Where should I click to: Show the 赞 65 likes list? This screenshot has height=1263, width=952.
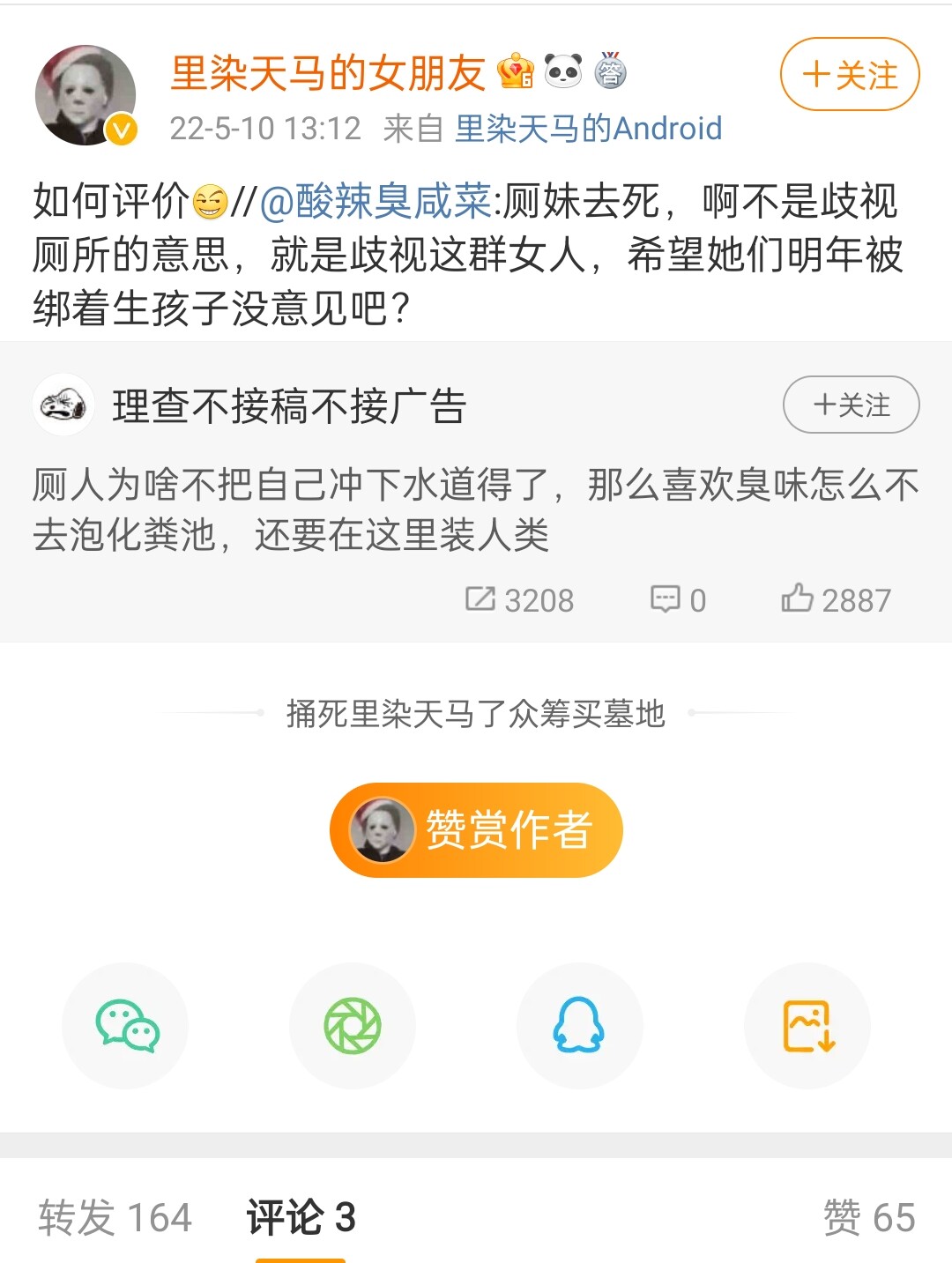coord(868,1217)
